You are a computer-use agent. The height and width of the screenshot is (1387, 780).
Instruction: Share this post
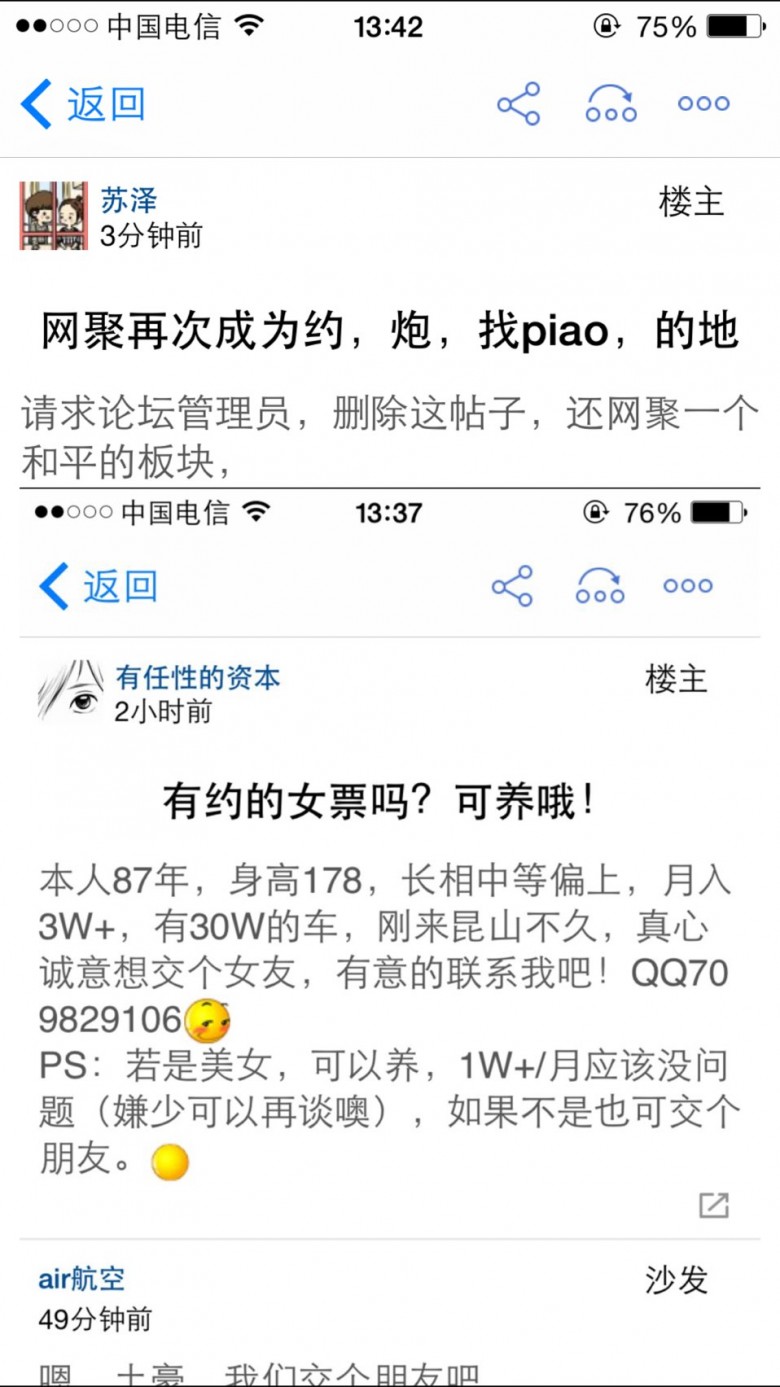(x=518, y=104)
